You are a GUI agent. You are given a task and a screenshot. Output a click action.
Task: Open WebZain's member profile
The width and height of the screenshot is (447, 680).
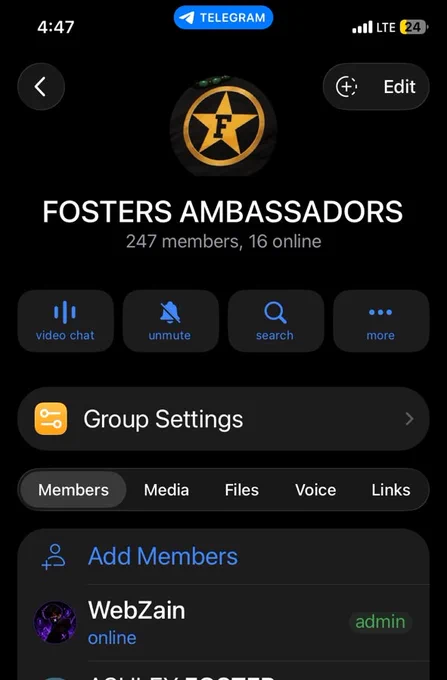pyautogui.click(x=224, y=623)
